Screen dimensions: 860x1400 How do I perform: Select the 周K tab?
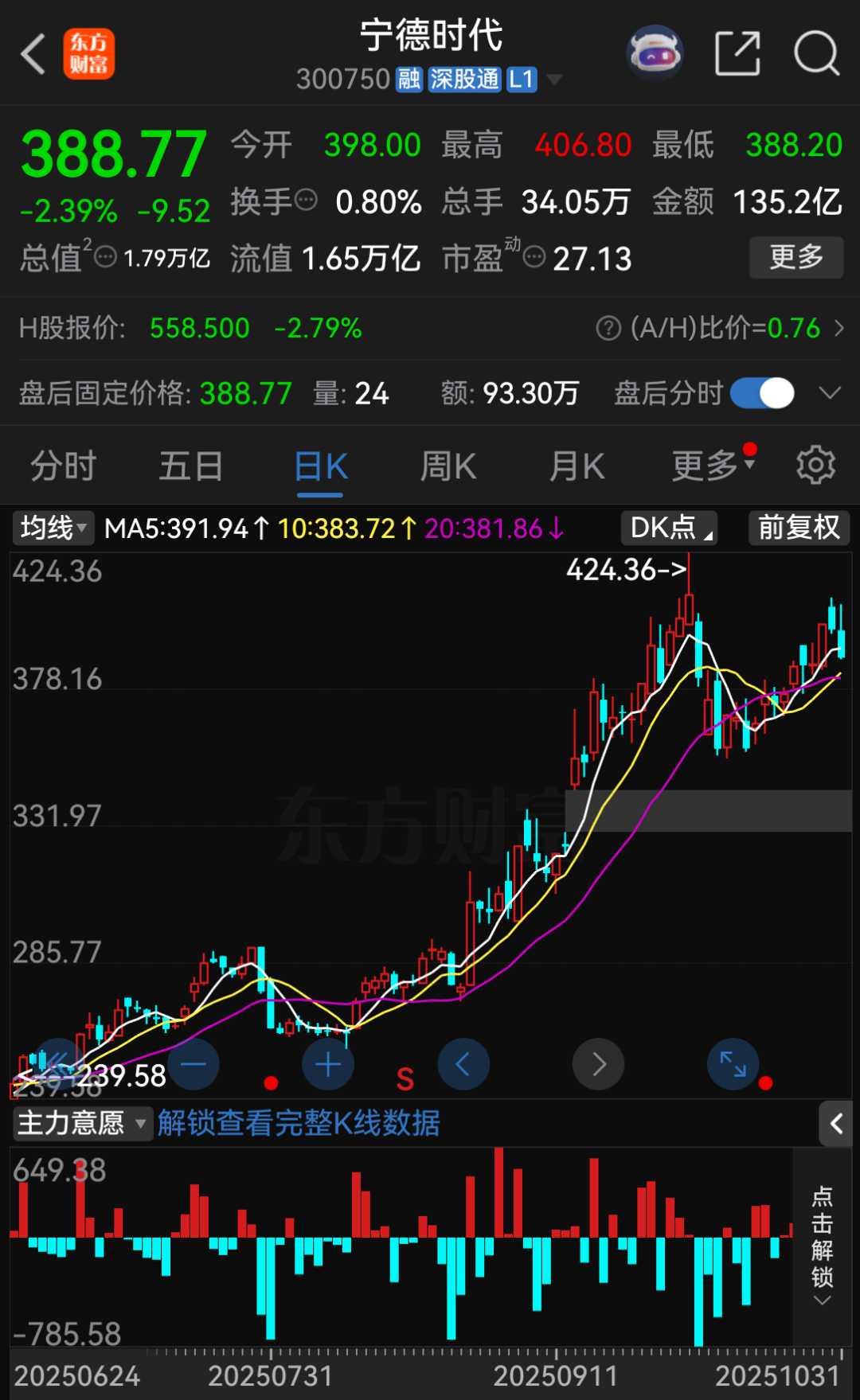tap(448, 466)
